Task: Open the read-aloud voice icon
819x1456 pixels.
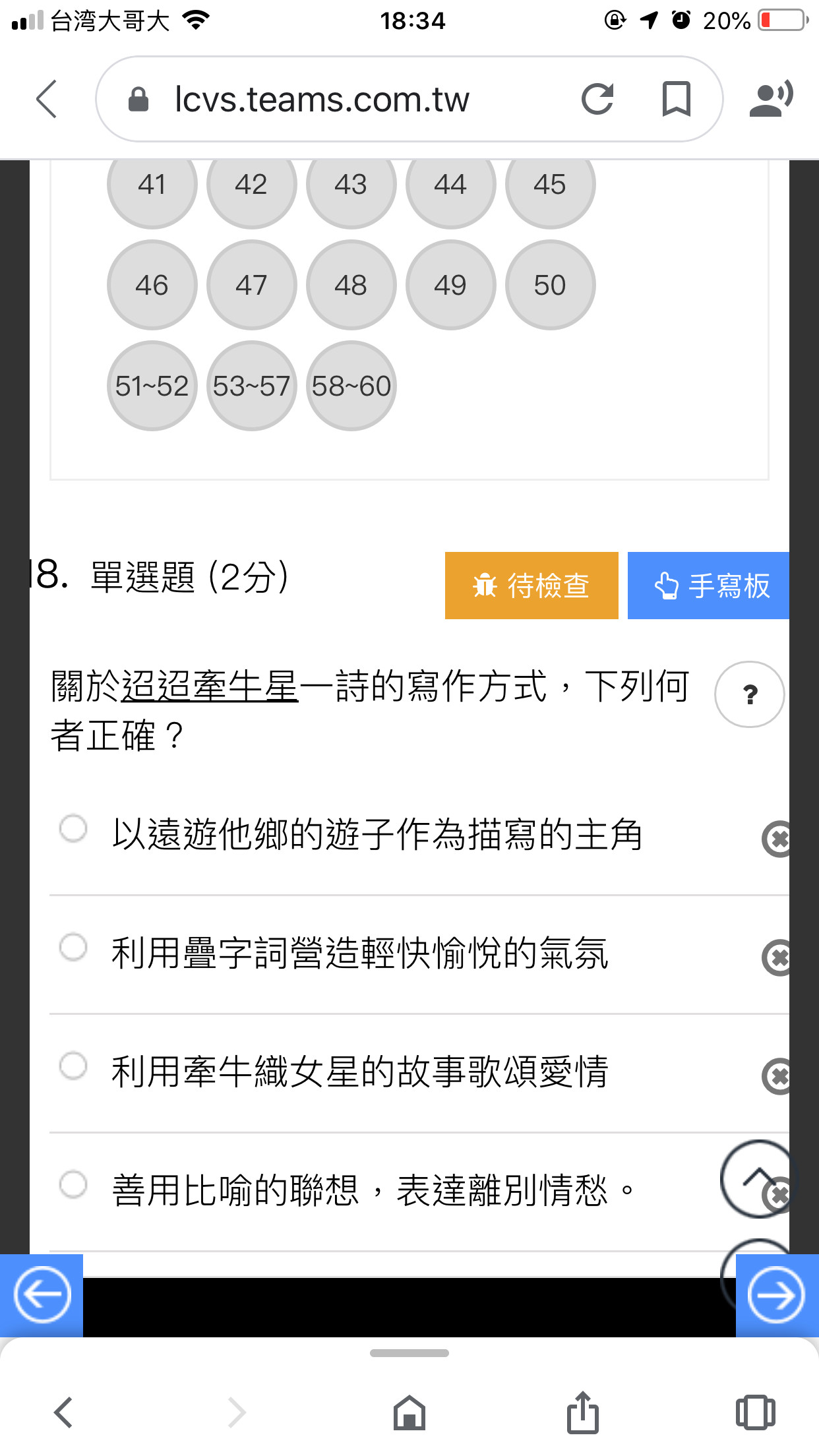Action: coord(771,100)
